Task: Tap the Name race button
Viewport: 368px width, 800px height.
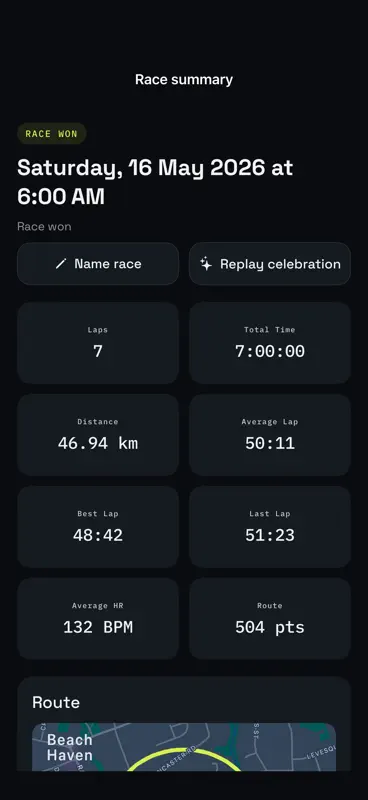Action: click(98, 264)
